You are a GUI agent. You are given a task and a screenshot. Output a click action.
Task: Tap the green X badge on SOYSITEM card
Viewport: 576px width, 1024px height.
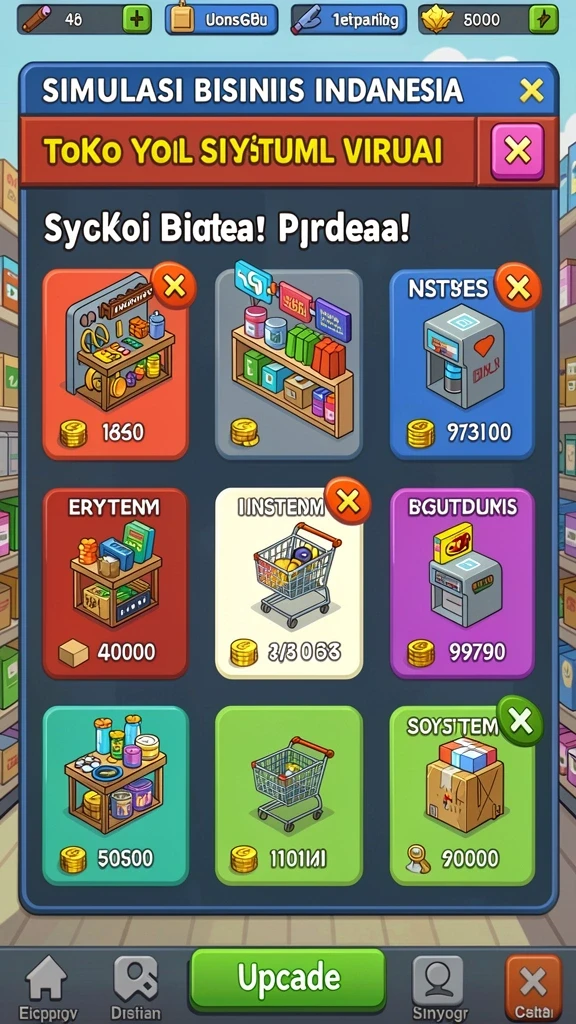[x=520, y=721]
